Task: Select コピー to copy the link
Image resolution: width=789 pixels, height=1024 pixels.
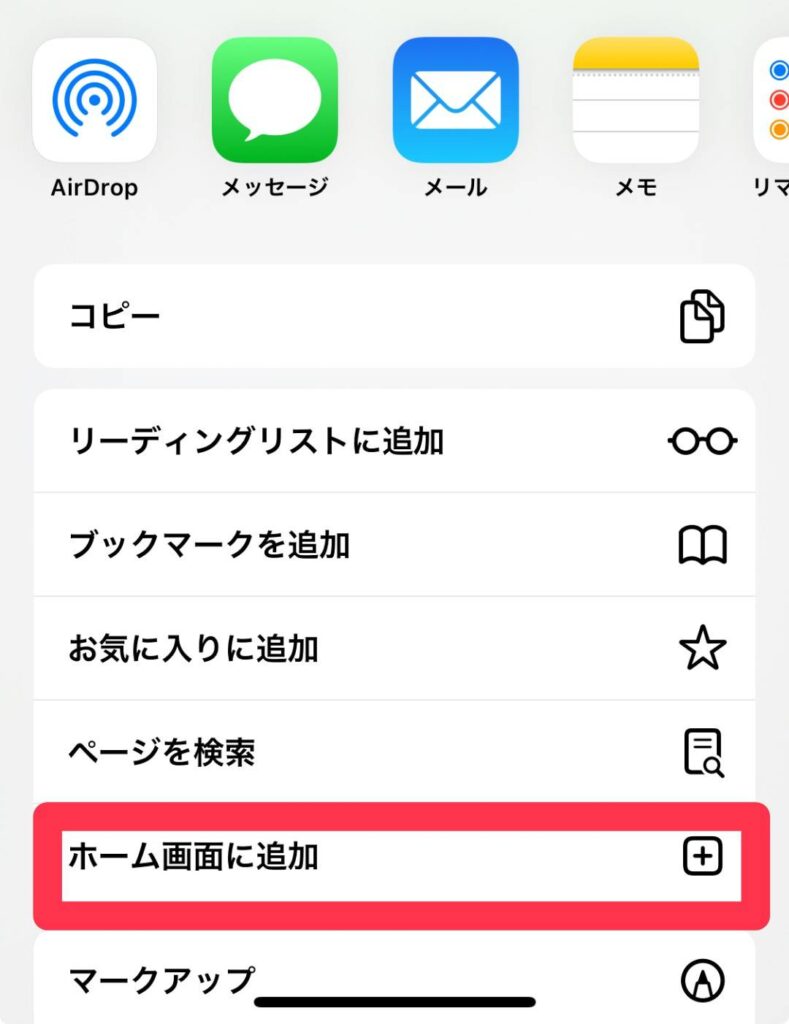Action: [x=394, y=316]
